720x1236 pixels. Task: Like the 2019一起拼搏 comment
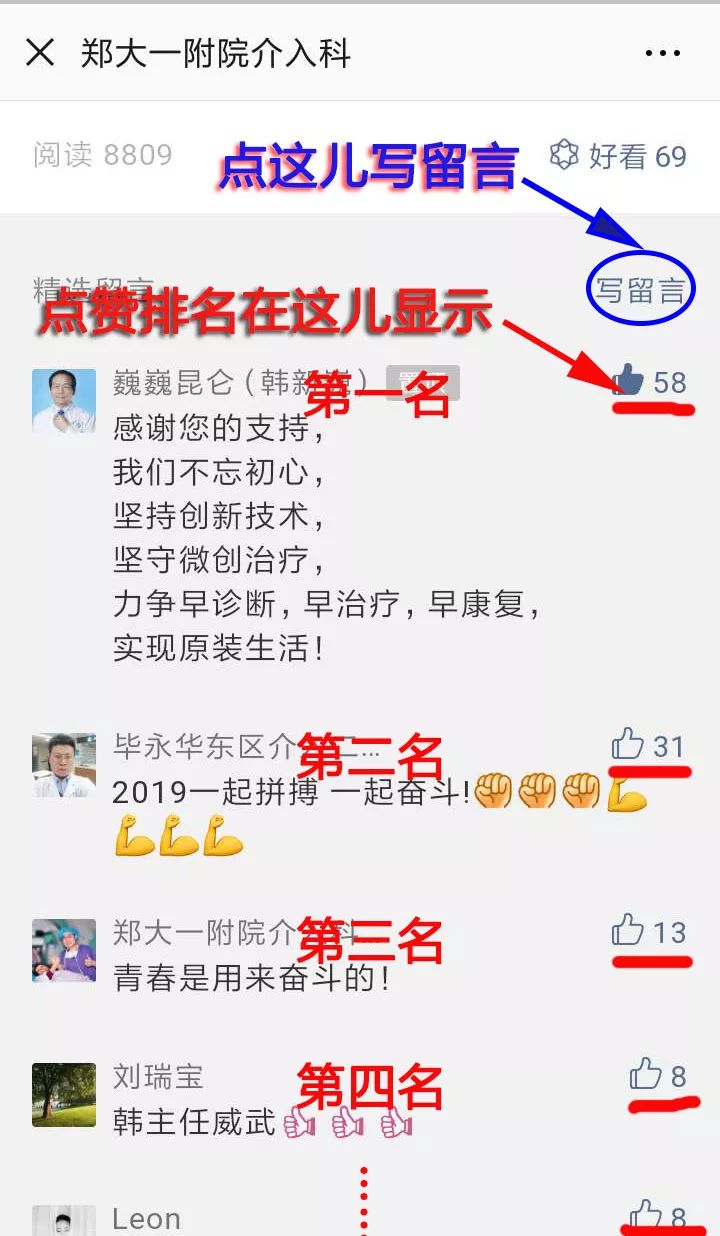click(649, 745)
